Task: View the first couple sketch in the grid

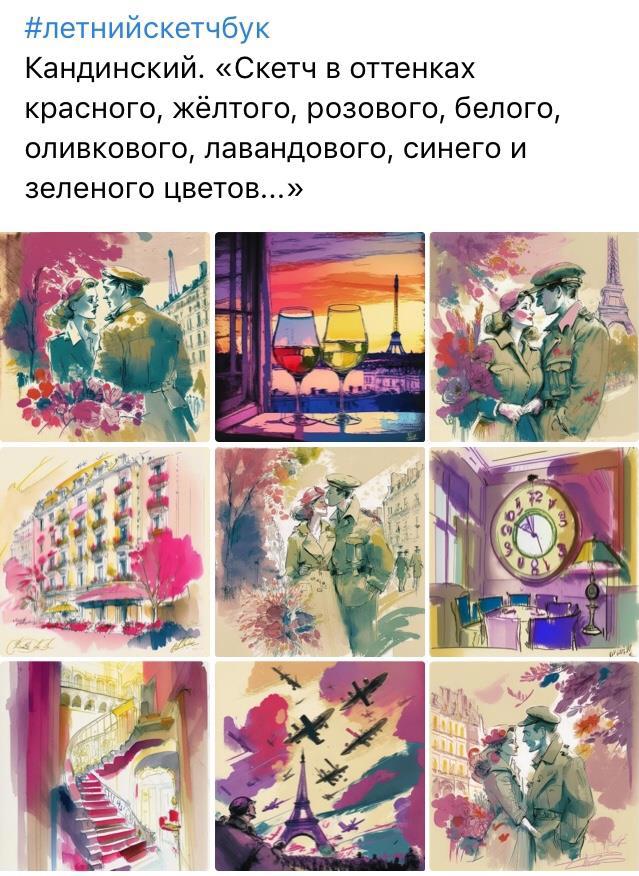Action: click(x=105, y=337)
